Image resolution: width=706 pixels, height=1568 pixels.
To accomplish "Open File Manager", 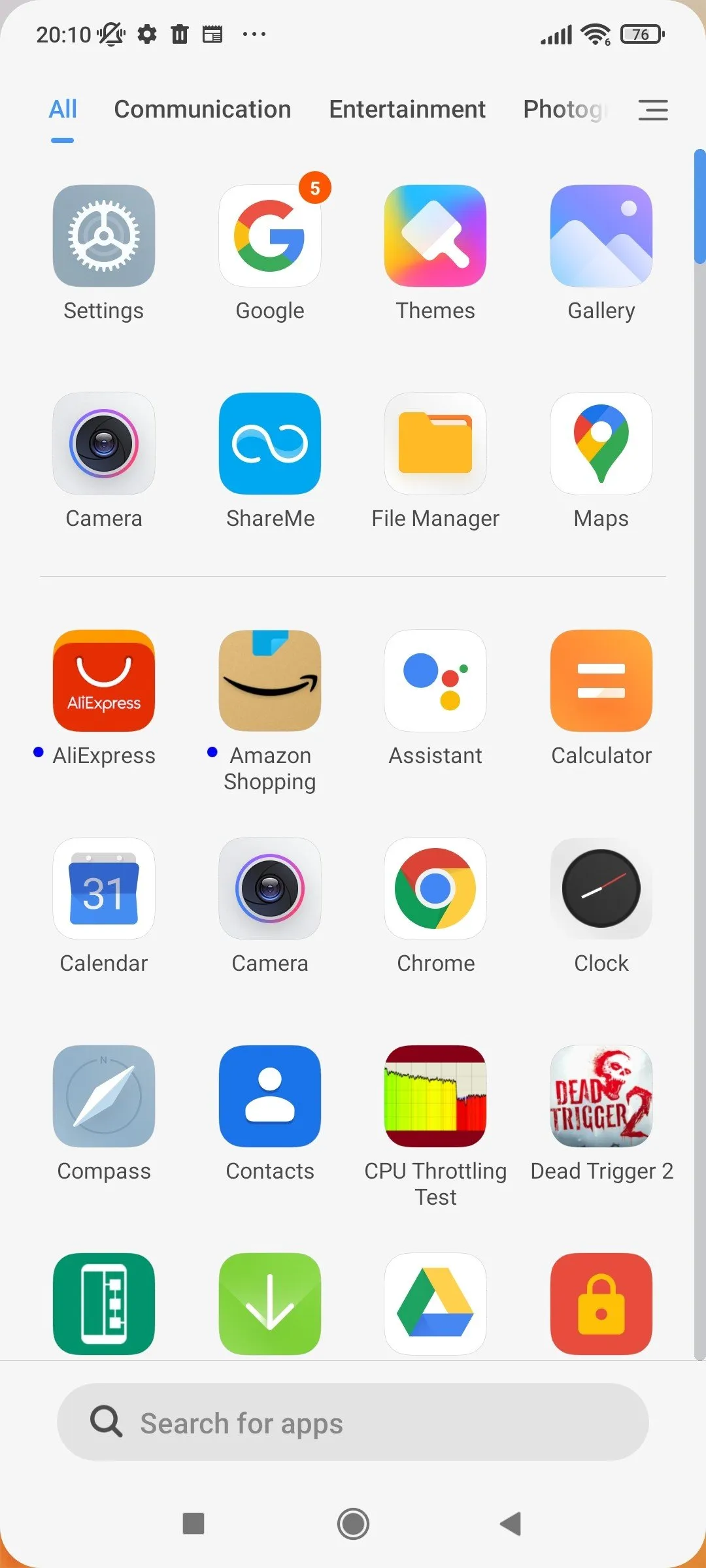I will (x=435, y=444).
